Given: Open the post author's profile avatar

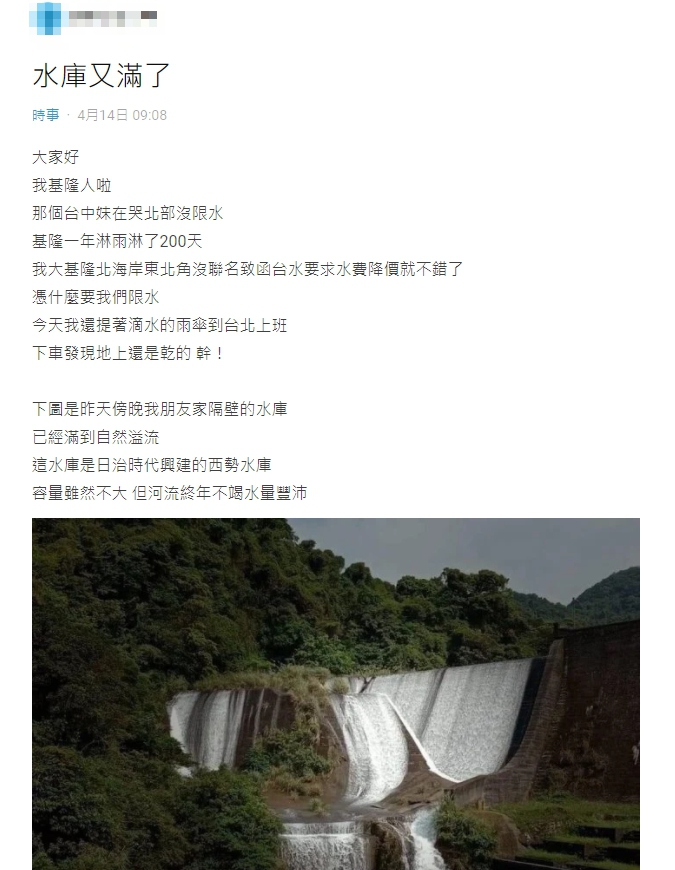Looking at the screenshot, I should pos(46,18).
